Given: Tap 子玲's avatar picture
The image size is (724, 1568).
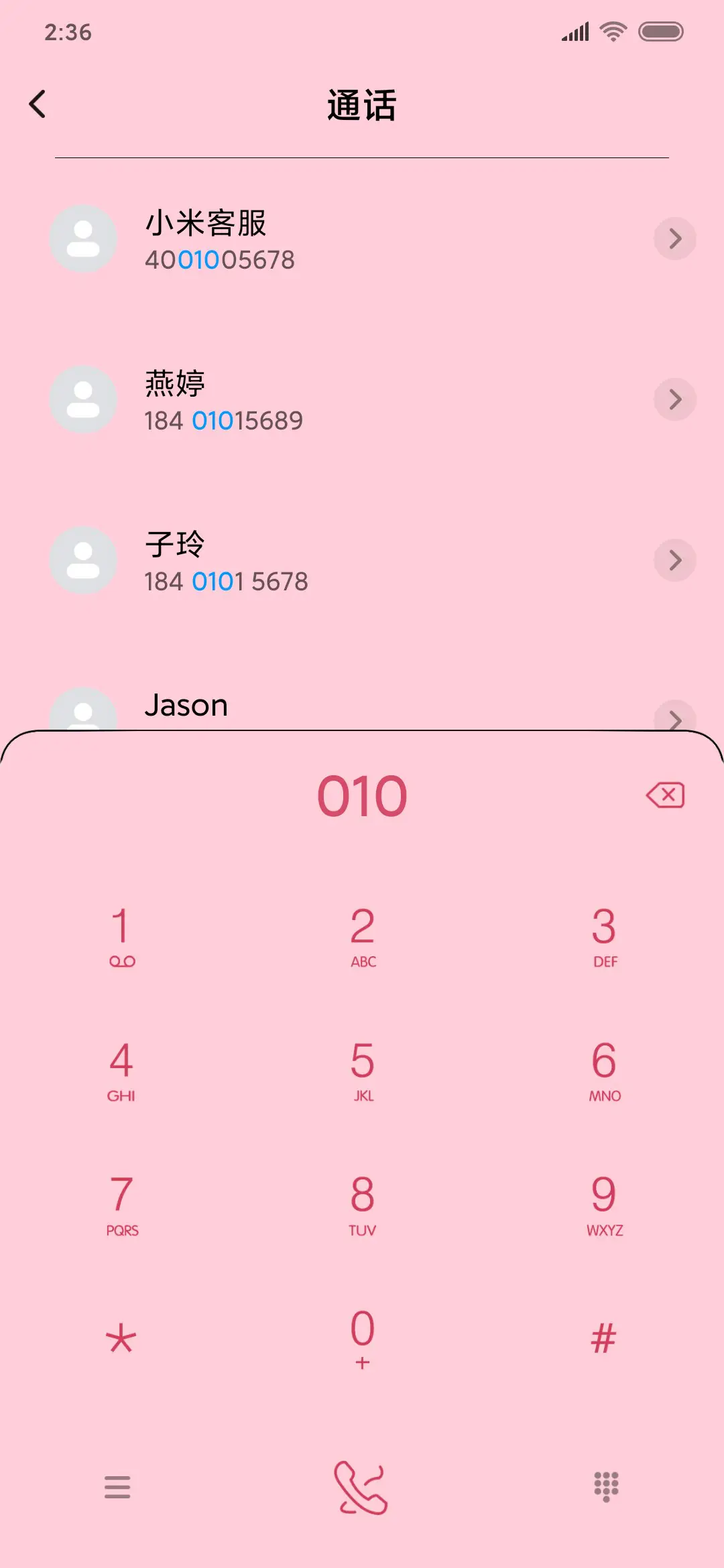Looking at the screenshot, I should point(82,560).
